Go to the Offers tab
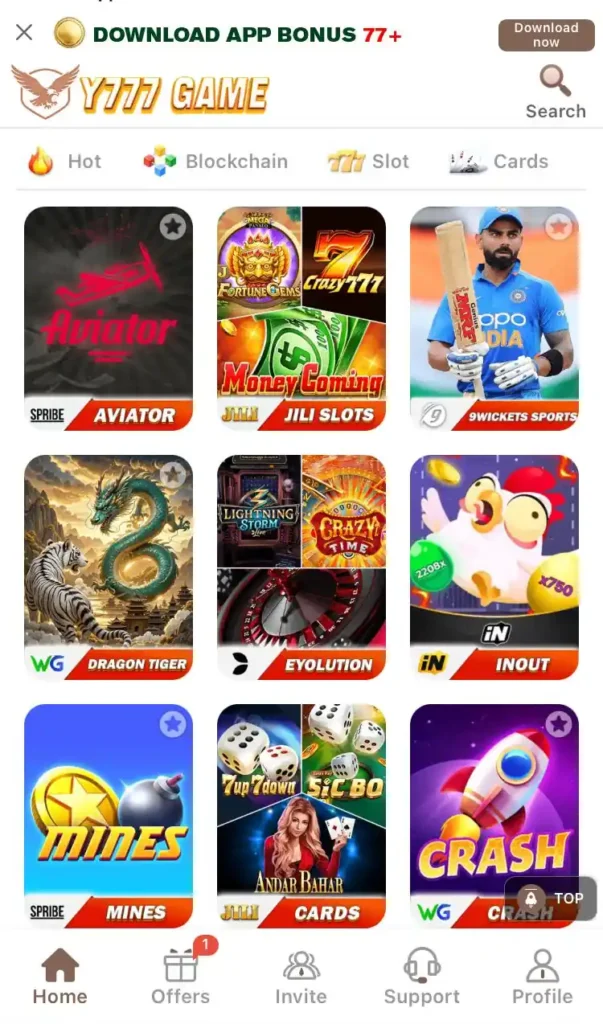603x1024 pixels. [181, 978]
